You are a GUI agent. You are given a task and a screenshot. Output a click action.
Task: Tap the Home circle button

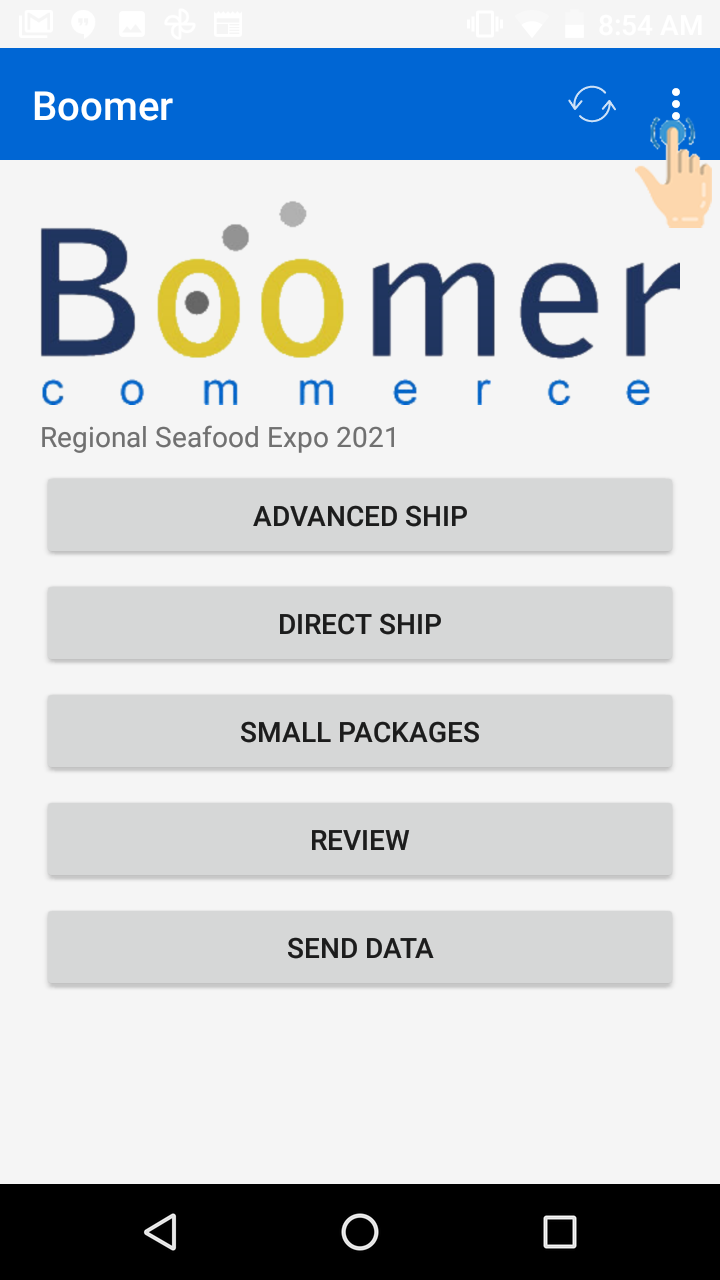[x=360, y=1232]
